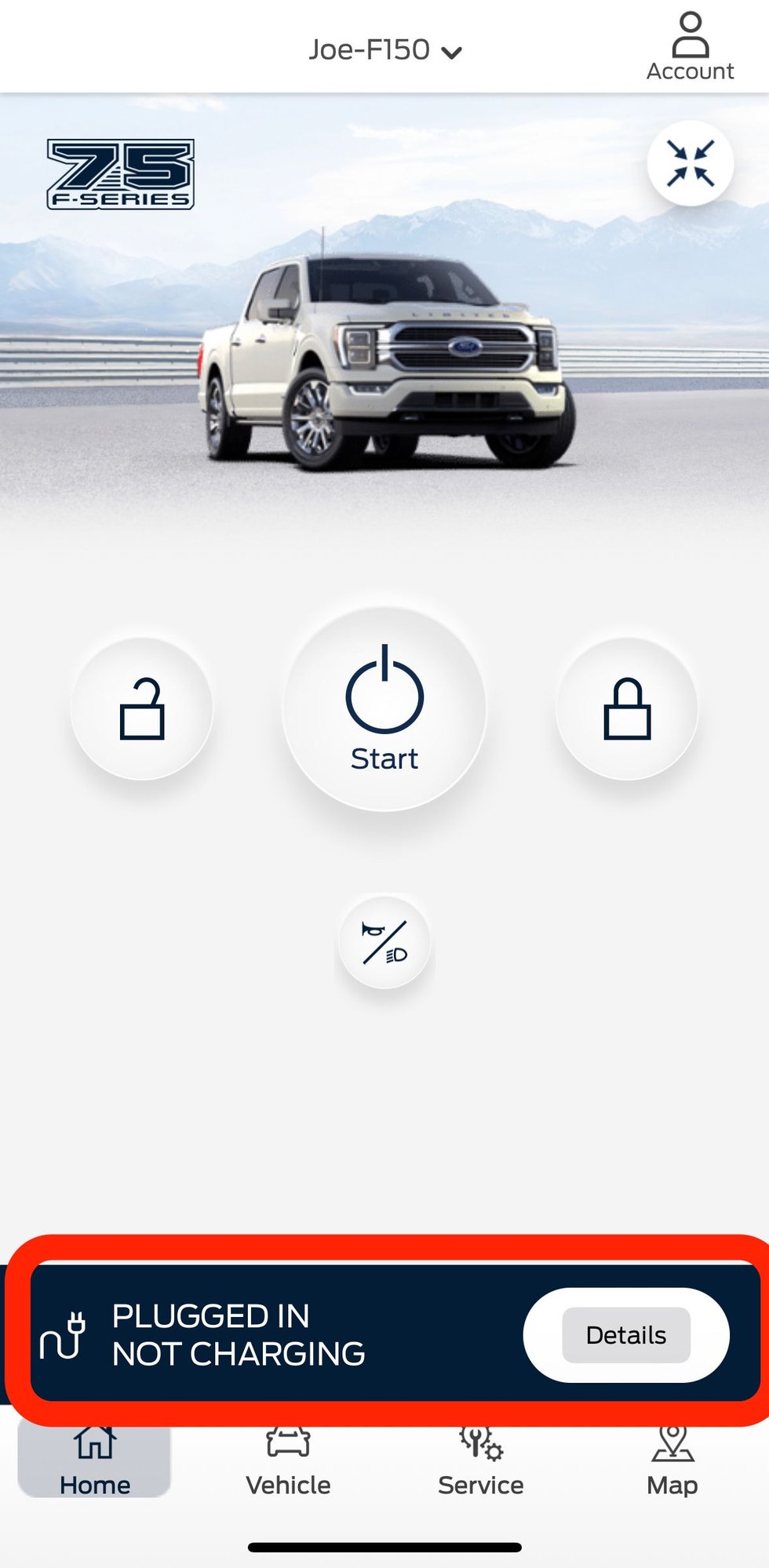Unlock the truck doors
The width and height of the screenshot is (769, 1568).
click(142, 709)
